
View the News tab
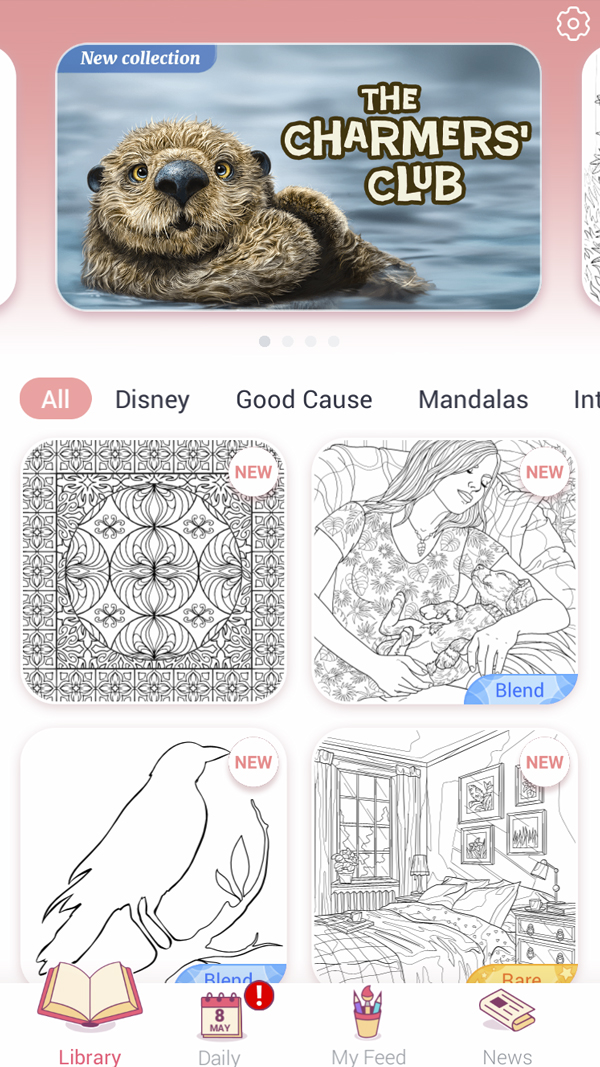(x=507, y=1026)
